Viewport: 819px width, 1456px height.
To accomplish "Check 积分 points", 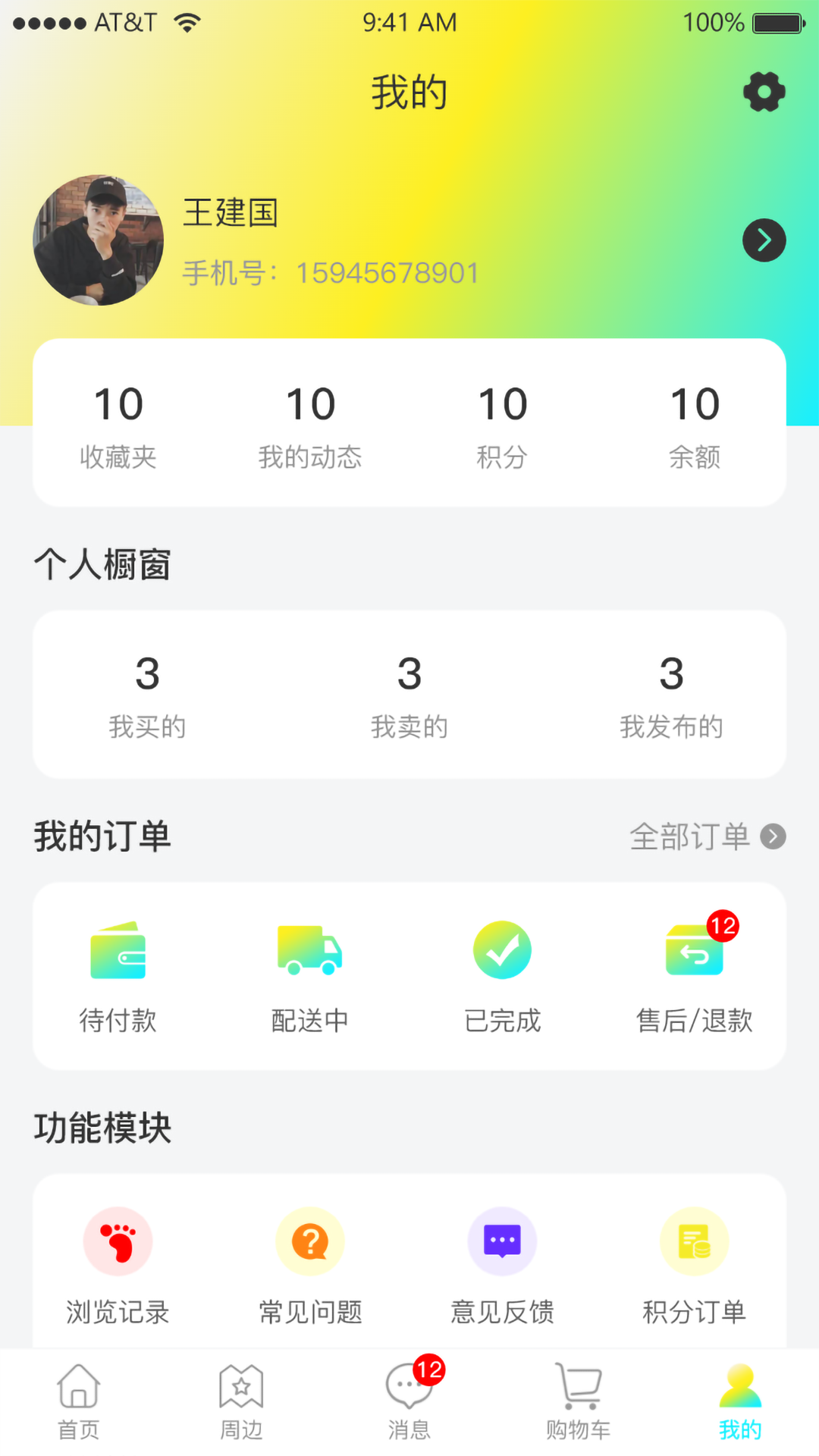I will pos(502,425).
